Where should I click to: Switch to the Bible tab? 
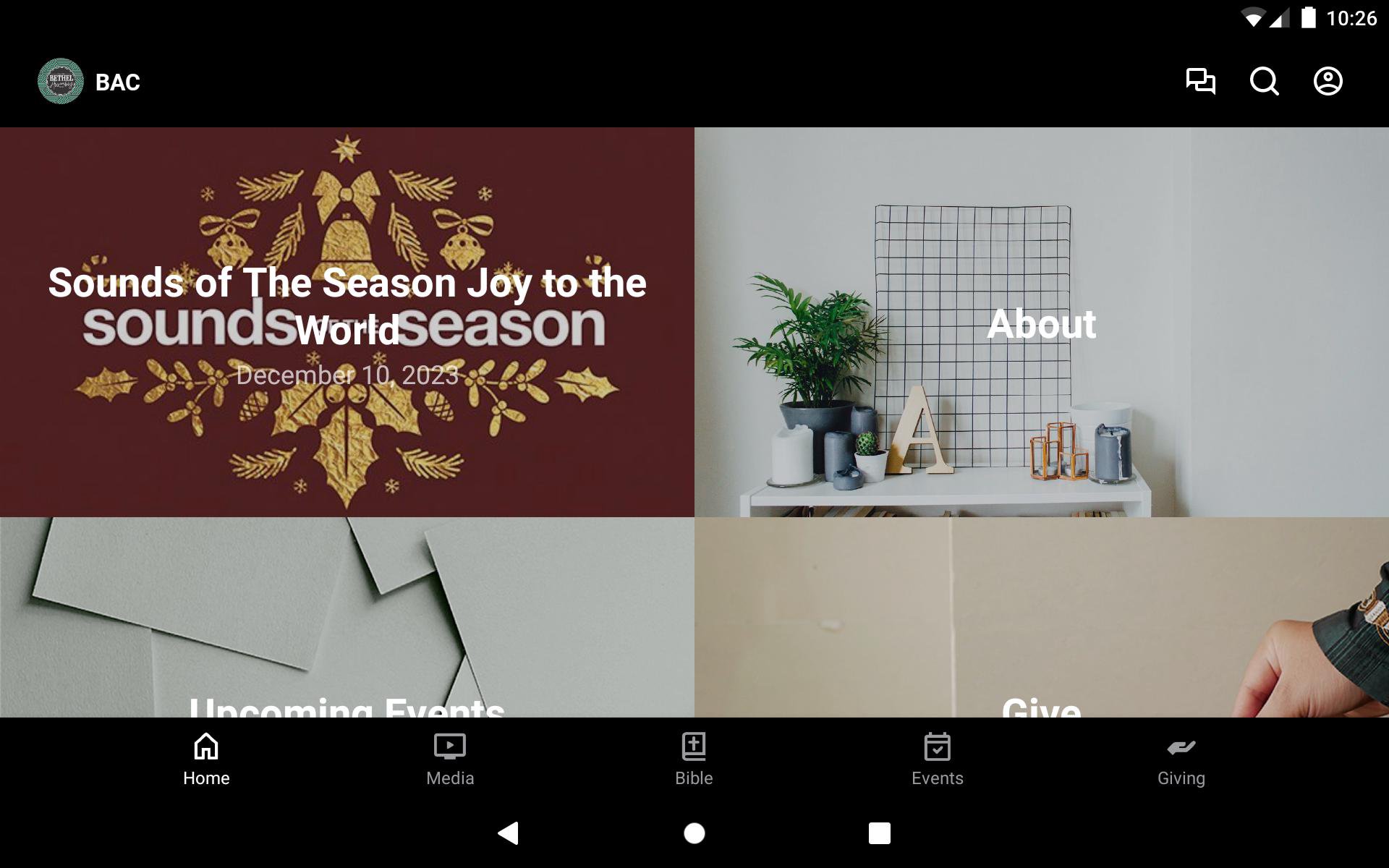pos(694,759)
